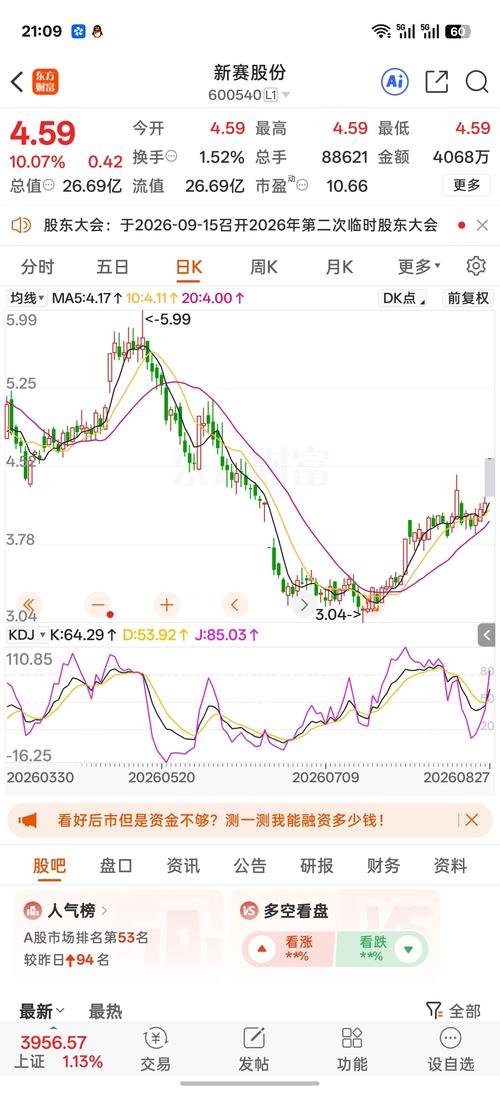This screenshot has width=500, height=1094.
Task: Close the 融资 promotion banner
Action: coord(471,820)
